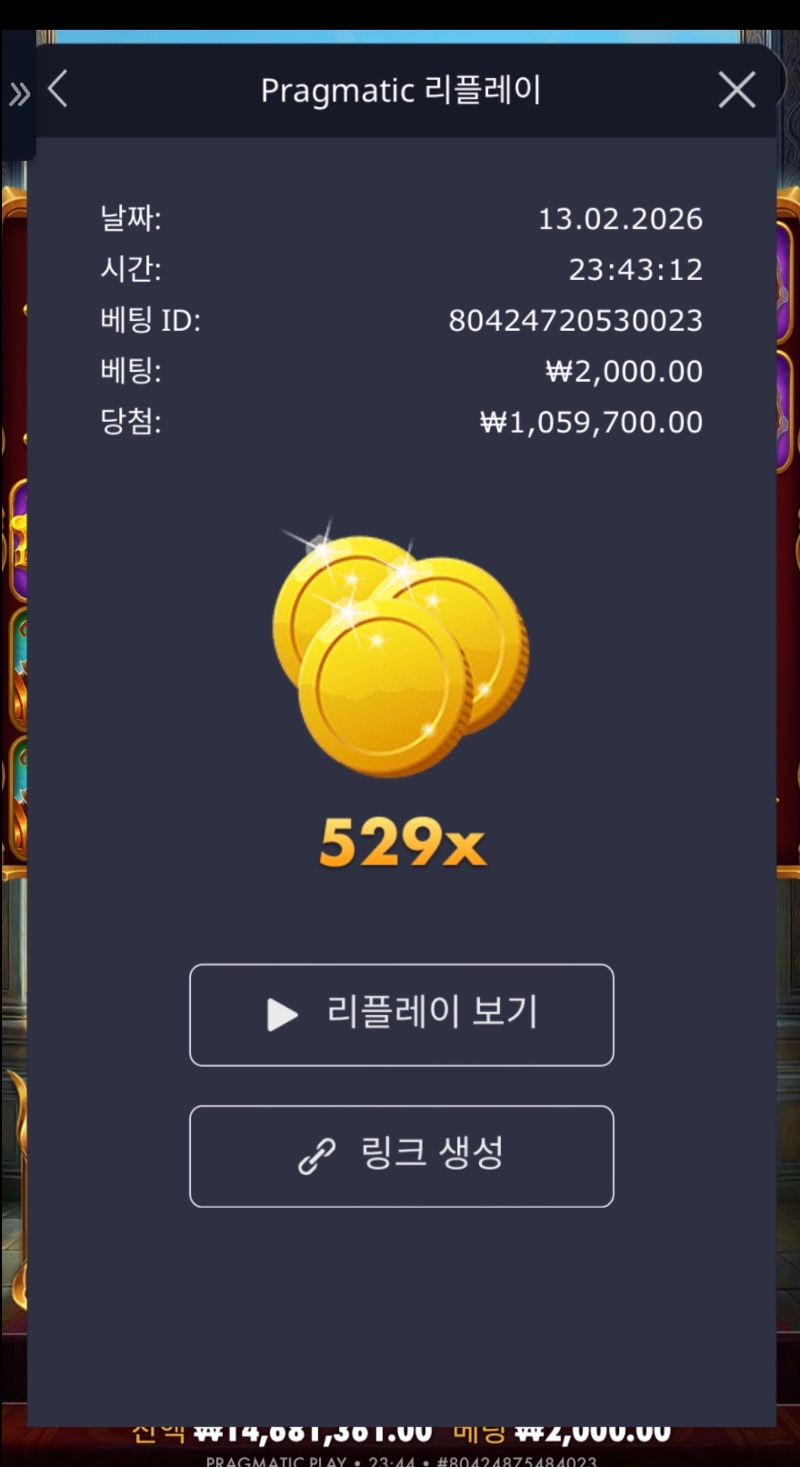Watch the replay with 리플레이 보기
The height and width of the screenshot is (1467, 800).
pyautogui.click(x=401, y=1015)
